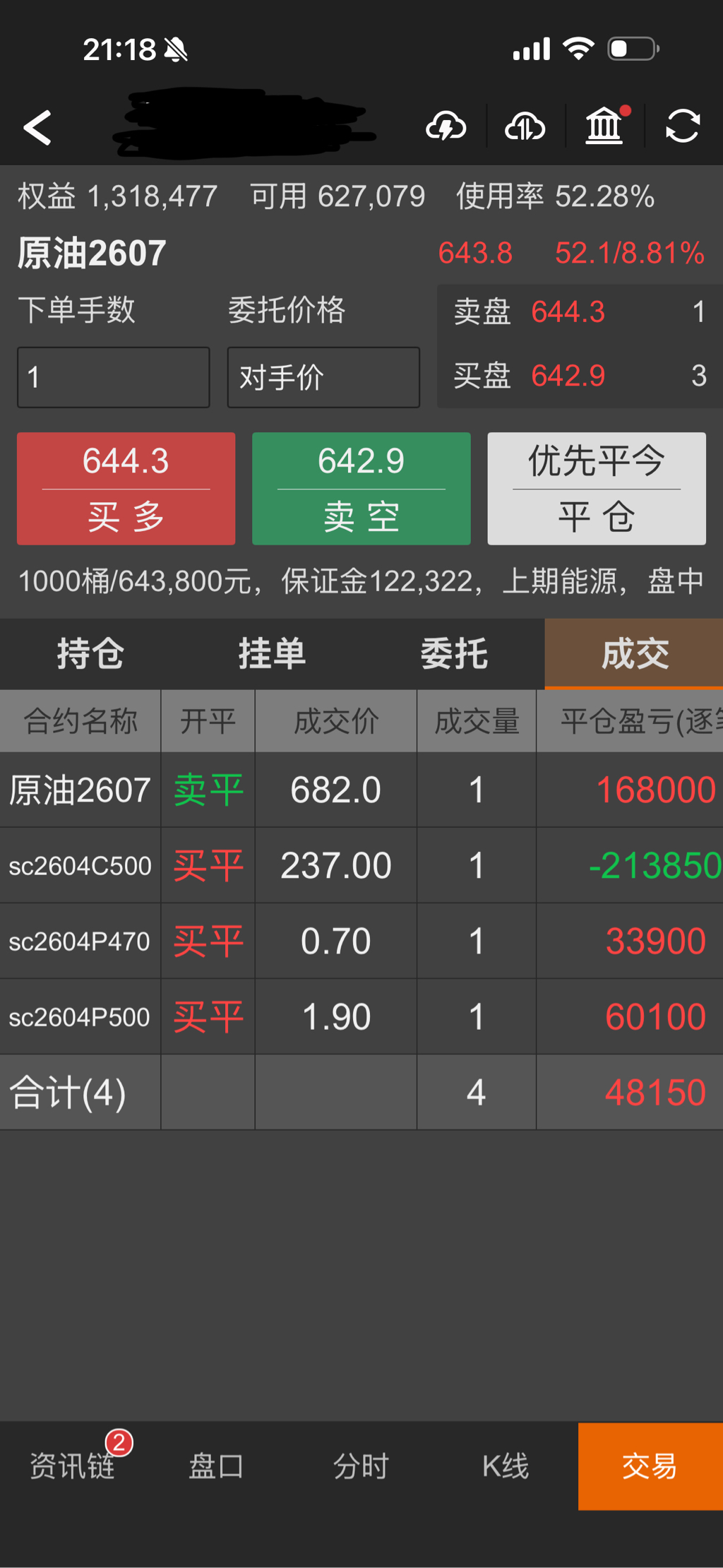Switch to the 持仓 tab

[x=90, y=653]
